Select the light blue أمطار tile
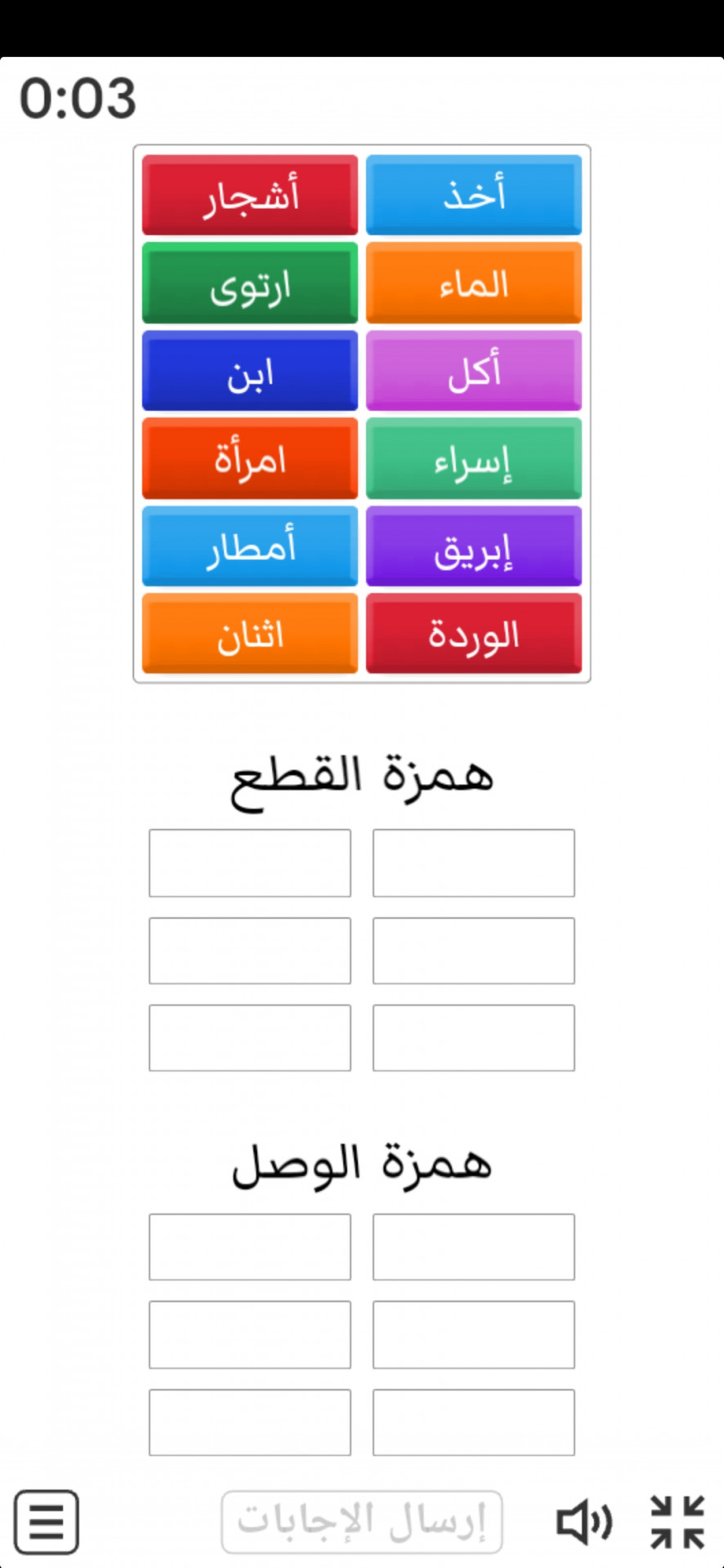 coord(250,546)
